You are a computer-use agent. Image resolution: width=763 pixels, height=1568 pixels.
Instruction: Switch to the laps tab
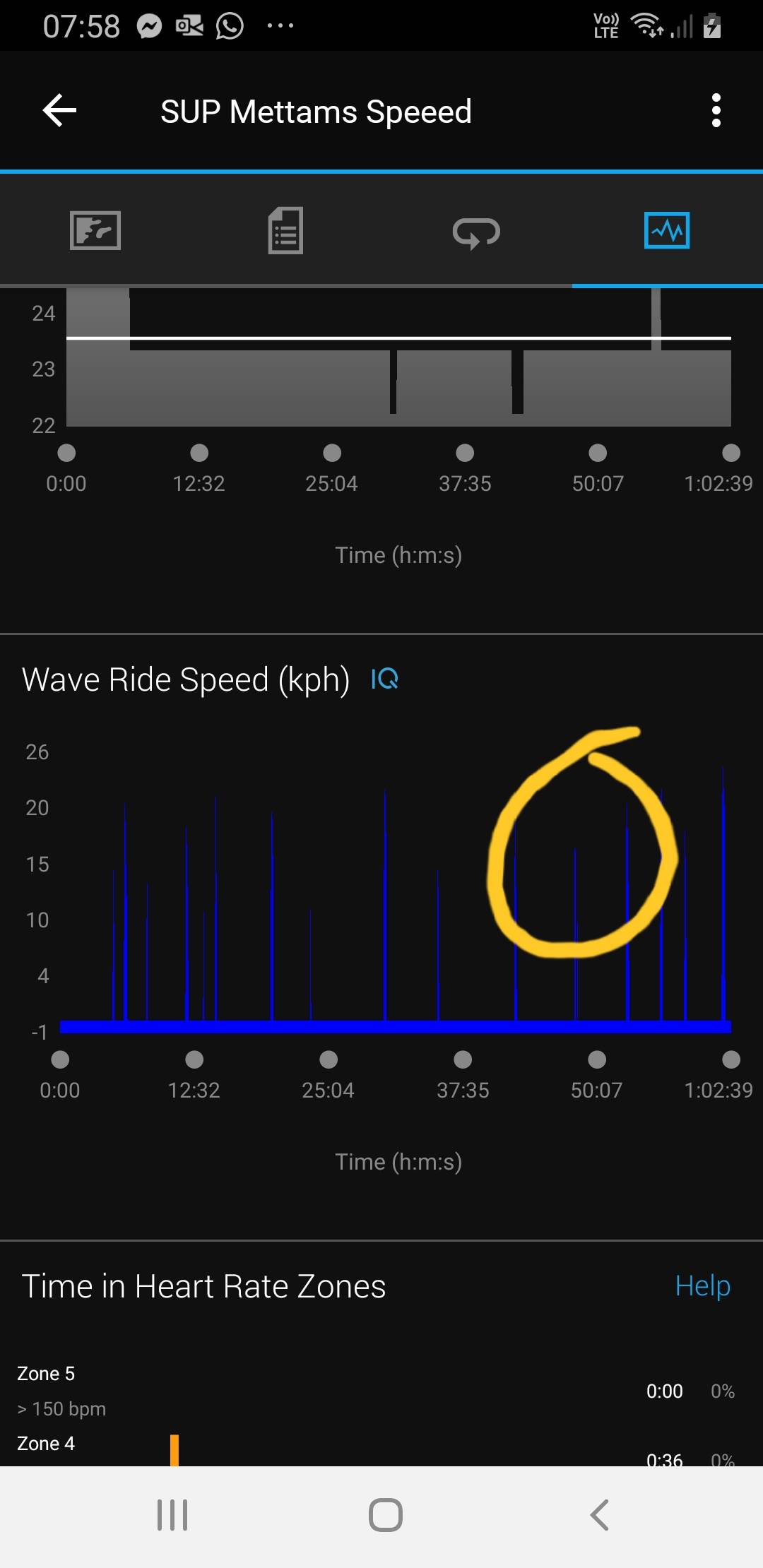(476, 232)
